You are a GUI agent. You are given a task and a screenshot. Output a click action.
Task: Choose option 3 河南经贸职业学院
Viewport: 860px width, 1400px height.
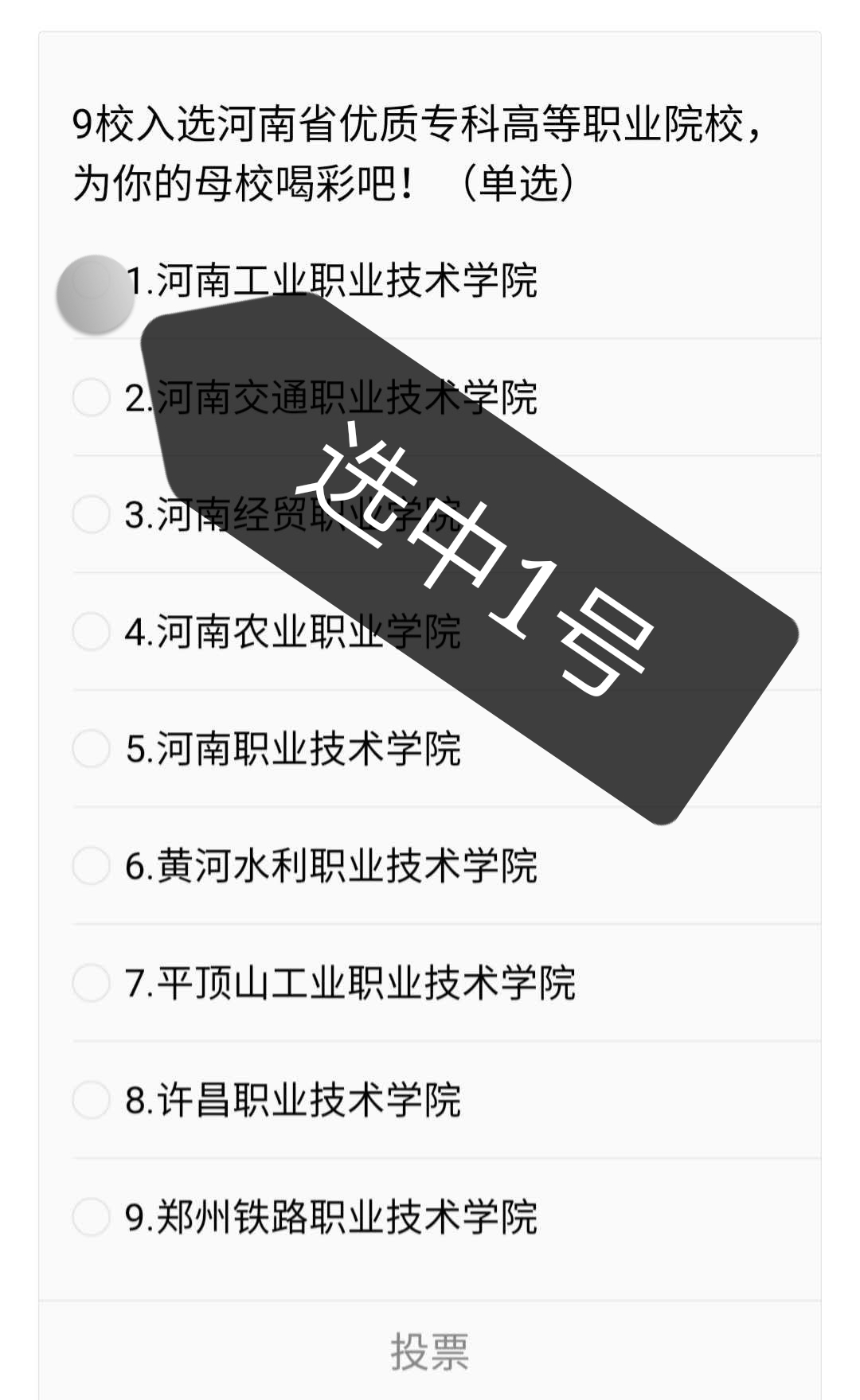coord(92,514)
